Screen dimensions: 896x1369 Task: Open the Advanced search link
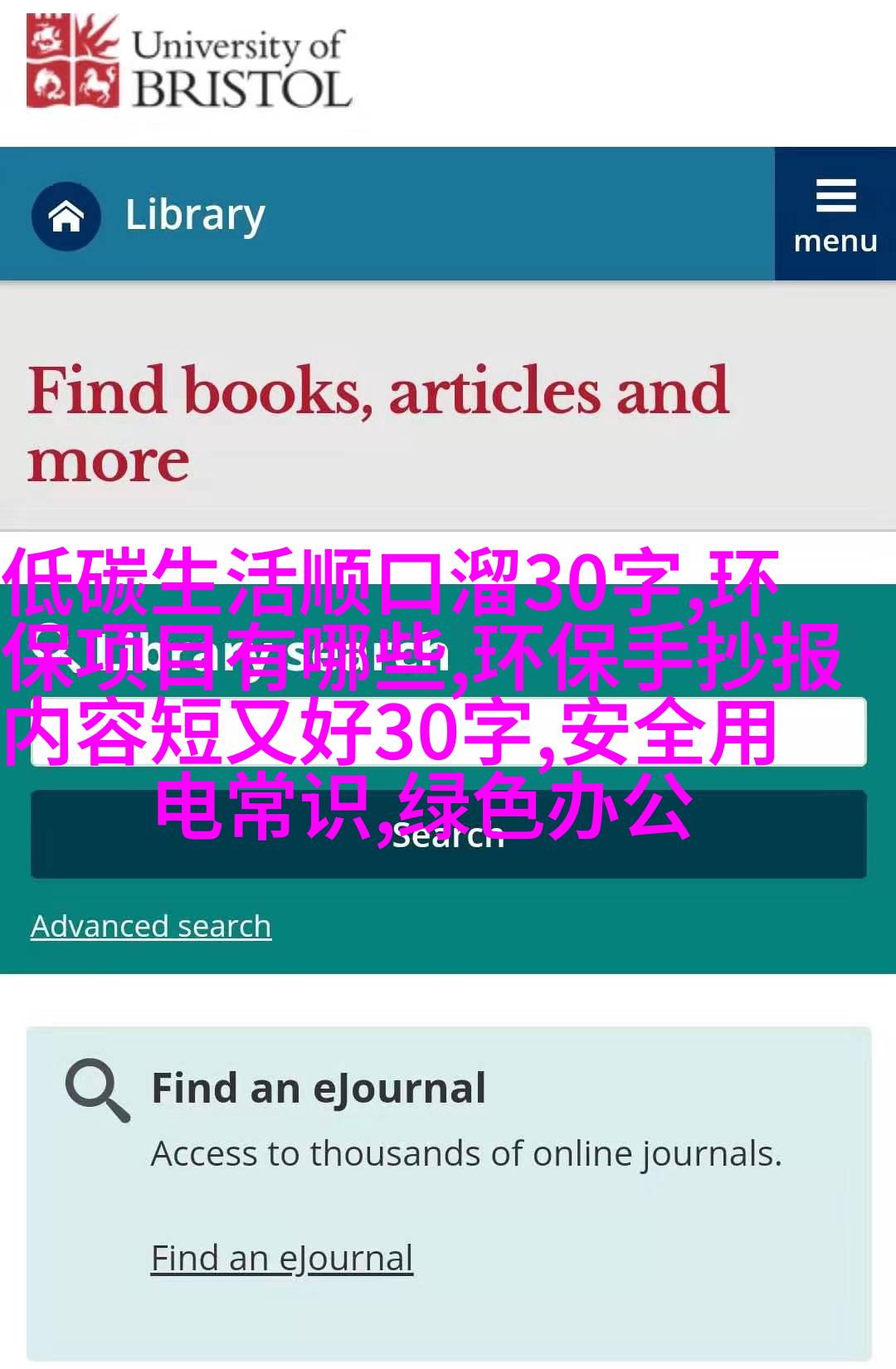[151, 926]
